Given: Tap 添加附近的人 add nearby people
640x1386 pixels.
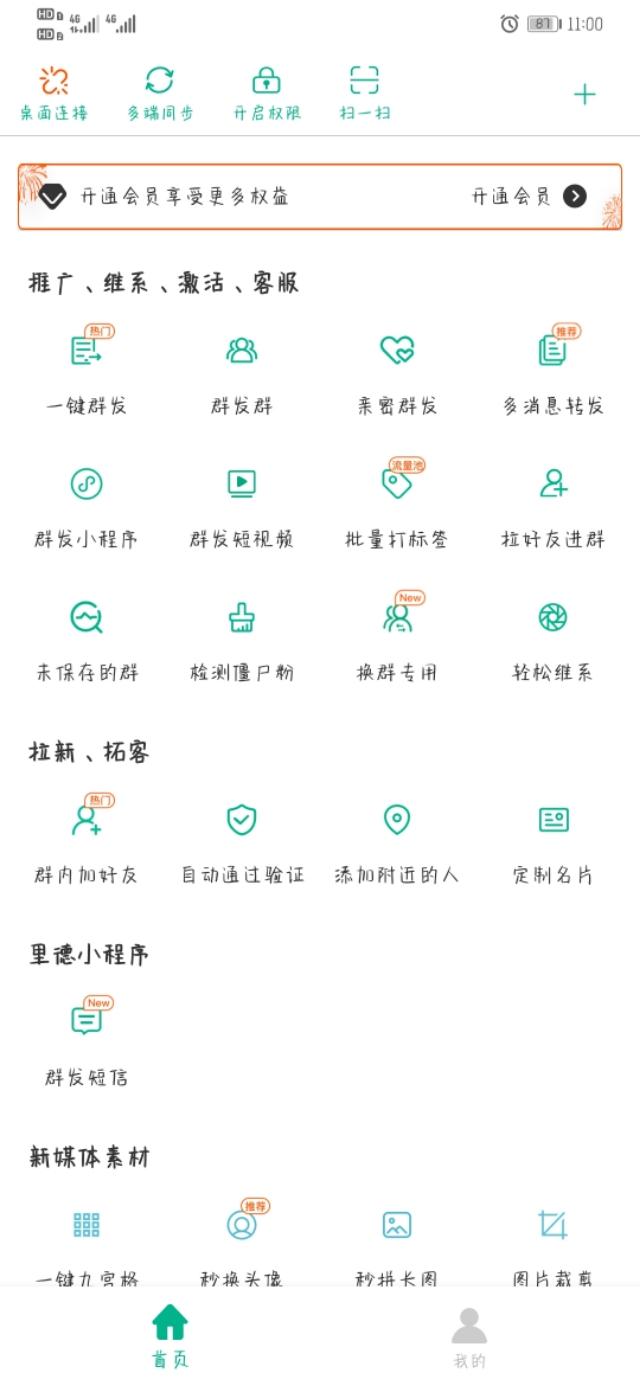Looking at the screenshot, I should tap(397, 838).
